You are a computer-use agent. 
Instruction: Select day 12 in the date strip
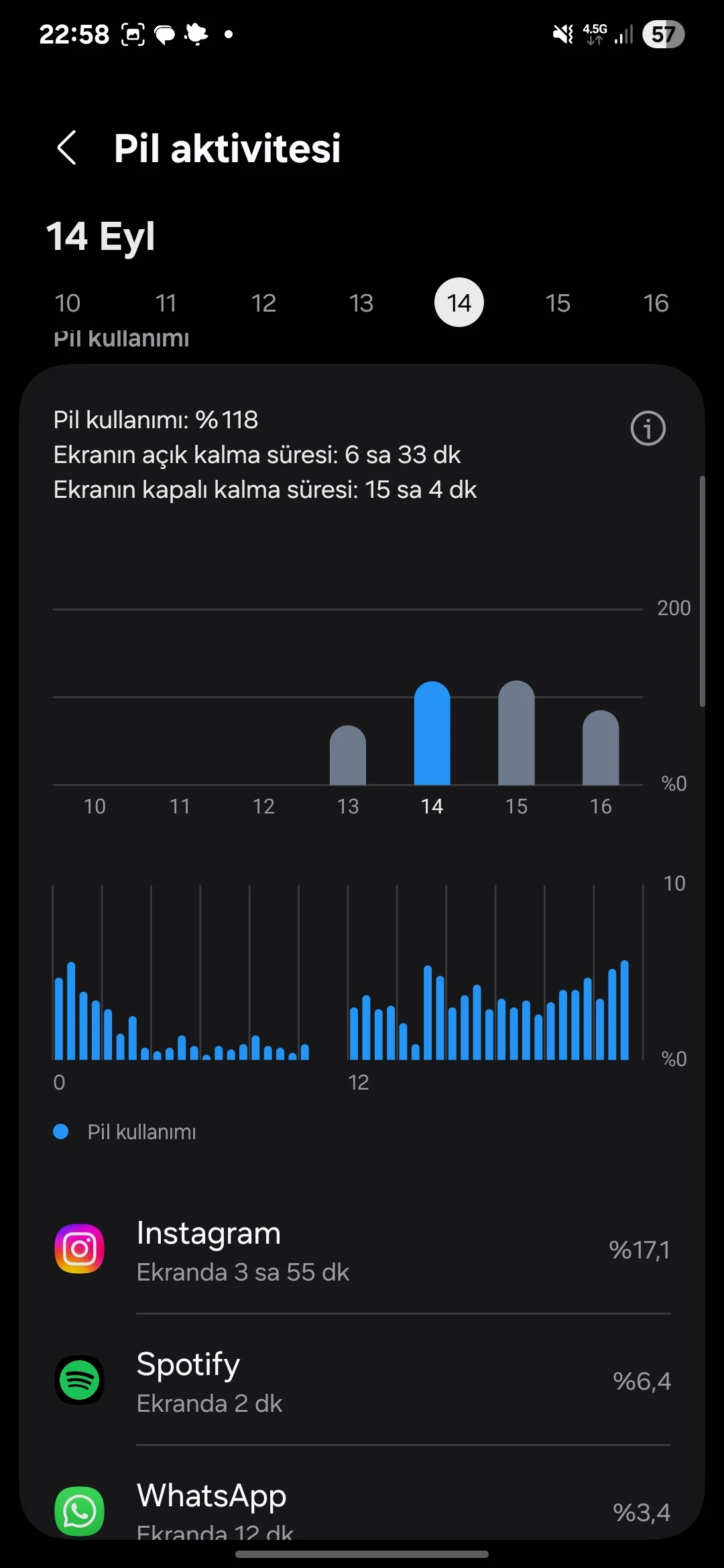point(263,303)
